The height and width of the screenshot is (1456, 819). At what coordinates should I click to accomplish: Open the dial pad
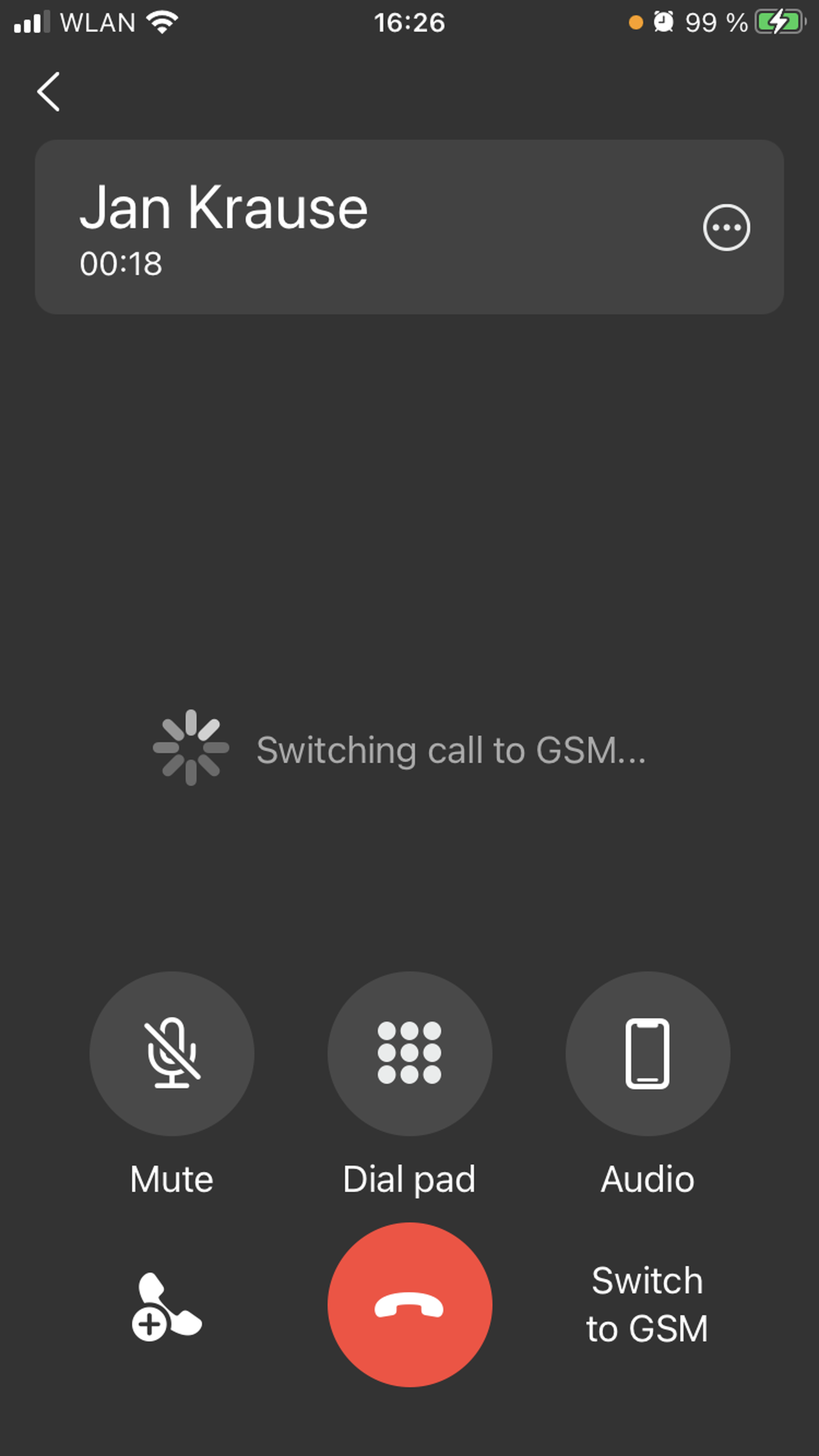coord(409,1054)
